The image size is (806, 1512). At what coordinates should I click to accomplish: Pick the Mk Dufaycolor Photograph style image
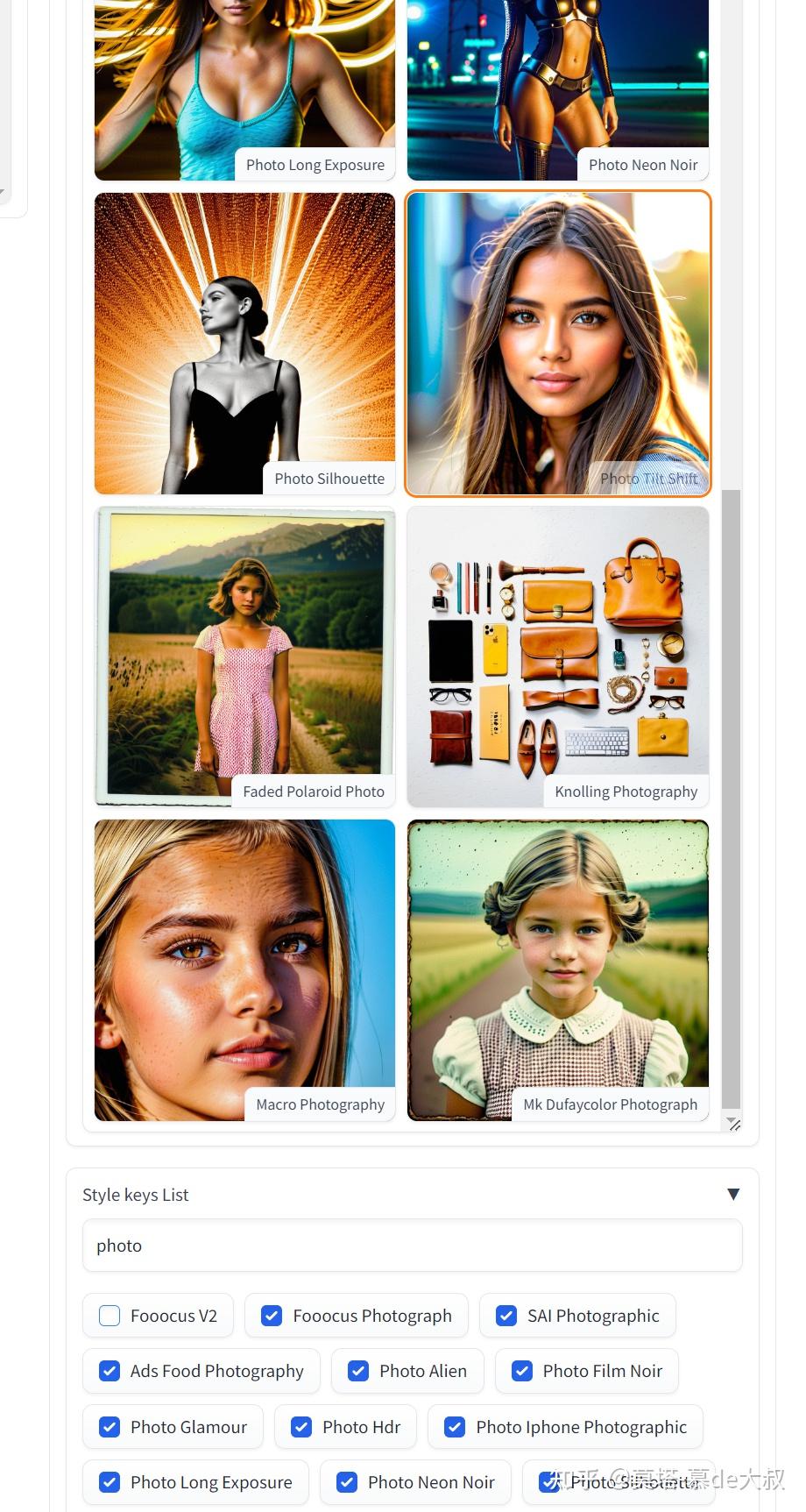557,969
